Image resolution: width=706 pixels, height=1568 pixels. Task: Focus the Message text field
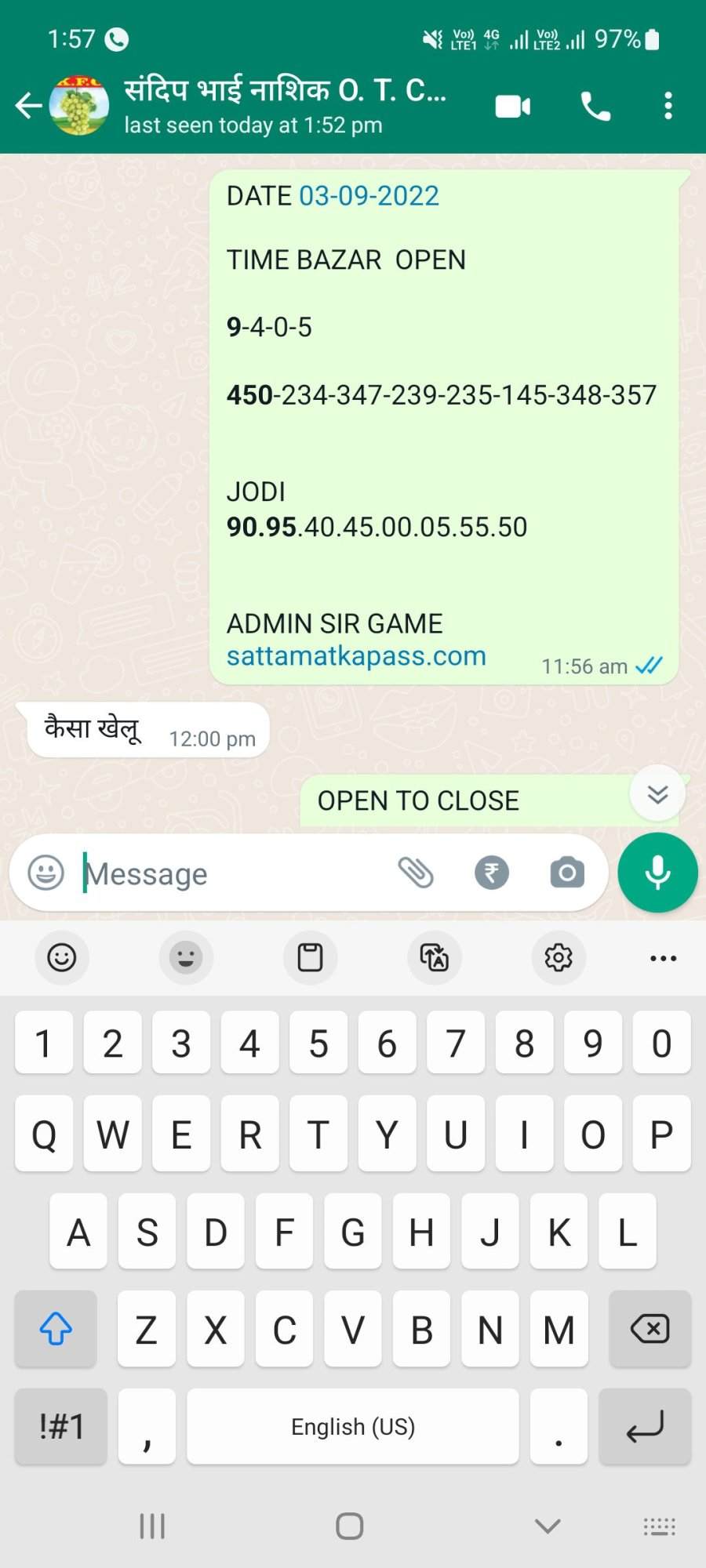coord(231,873)
